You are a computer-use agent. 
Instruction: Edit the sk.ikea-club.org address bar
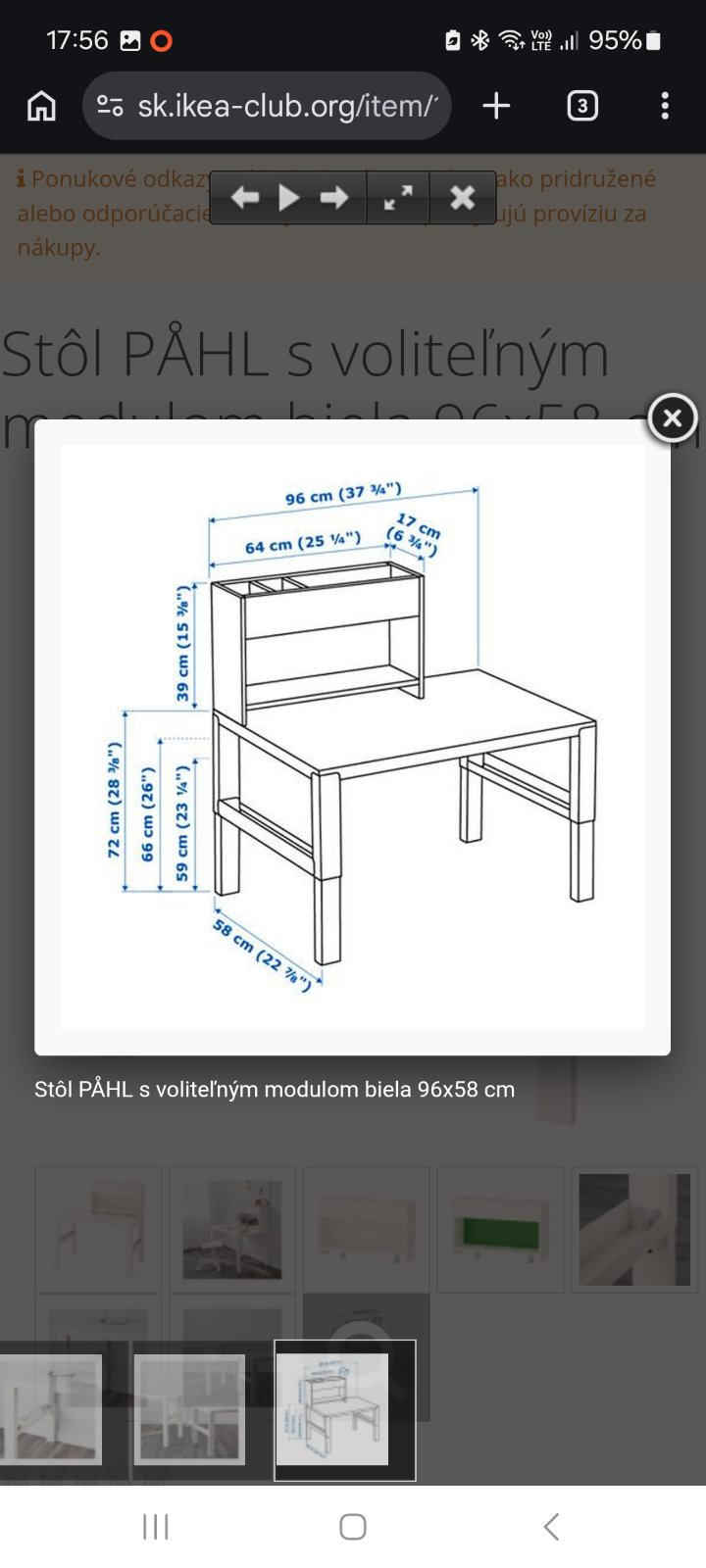point(284,106)
